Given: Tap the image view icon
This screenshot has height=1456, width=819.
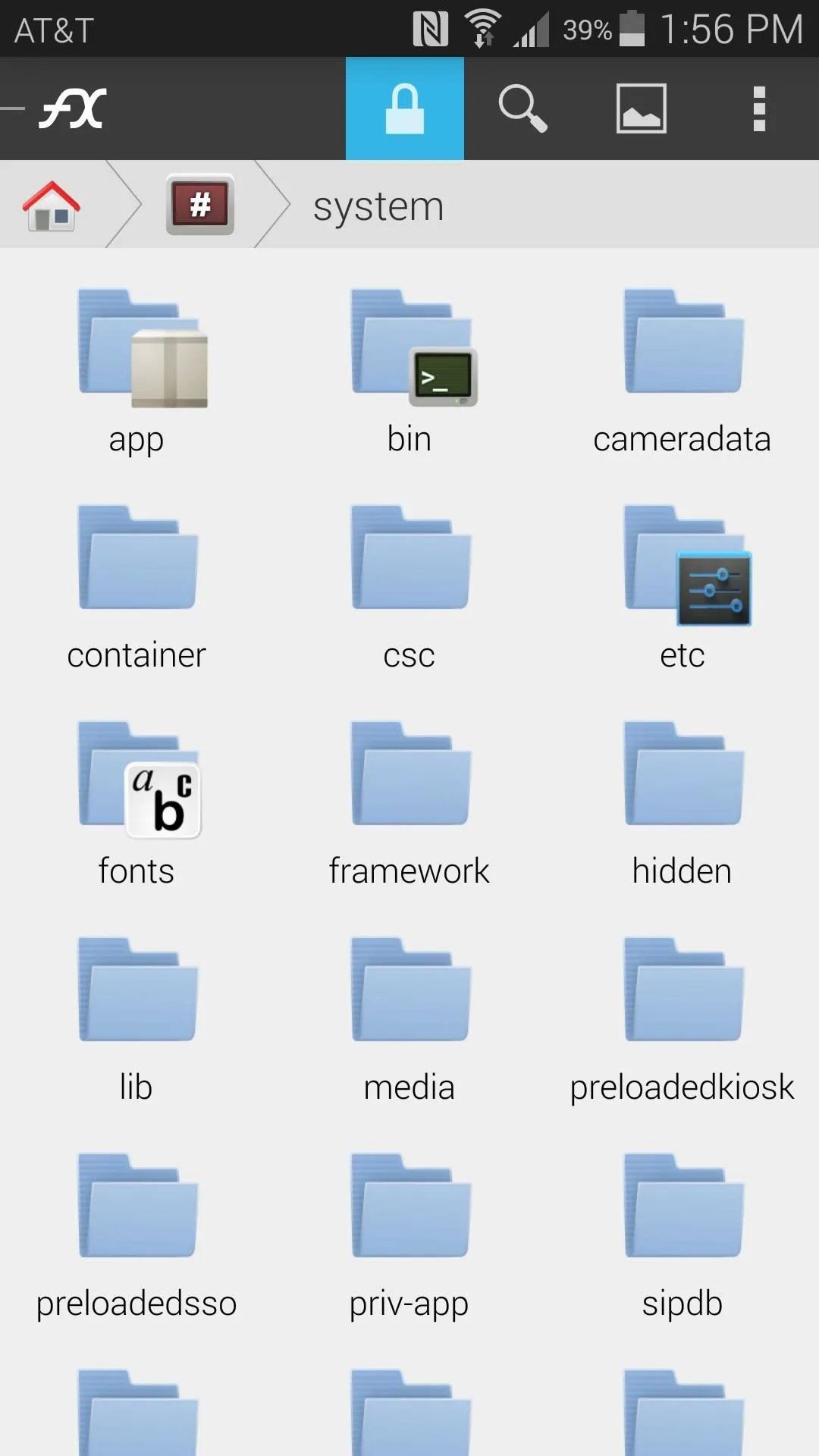Looking at the screenshot, I should (641, 108).
